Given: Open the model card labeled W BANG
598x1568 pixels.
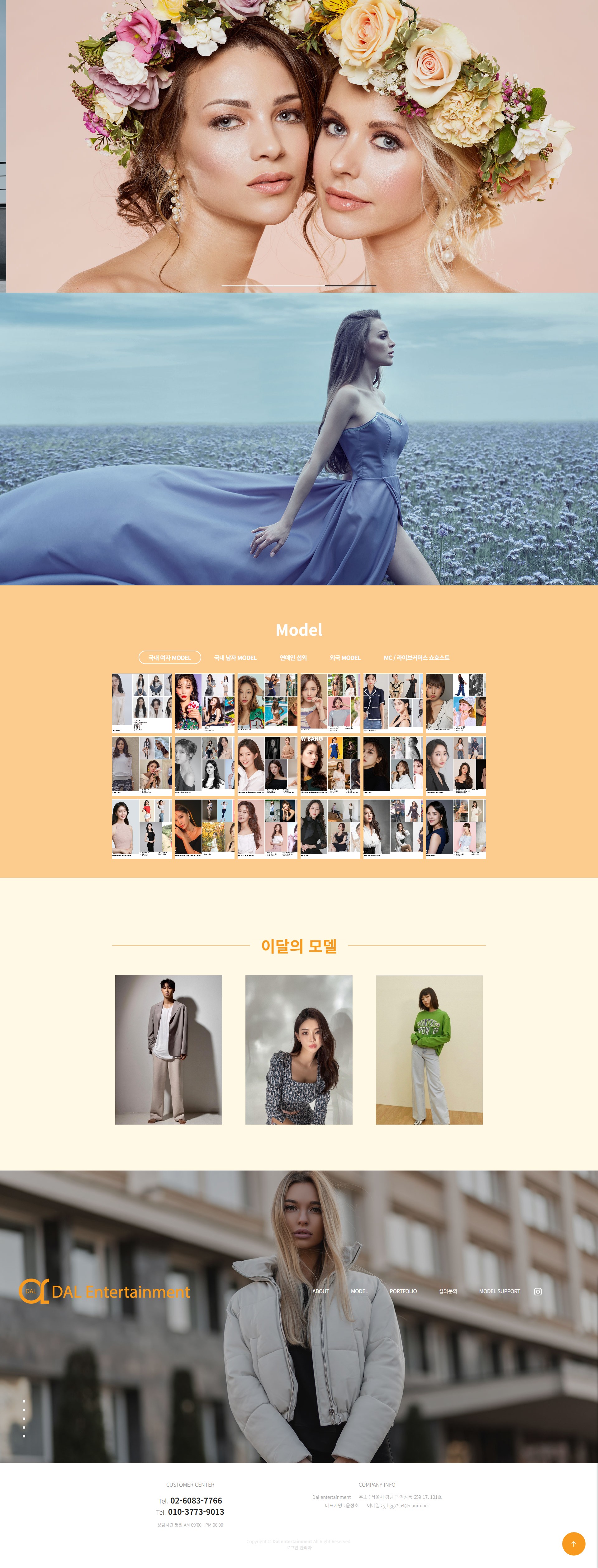Looking at the screenshot, I should pyautogui.click(x=329, y=765).
